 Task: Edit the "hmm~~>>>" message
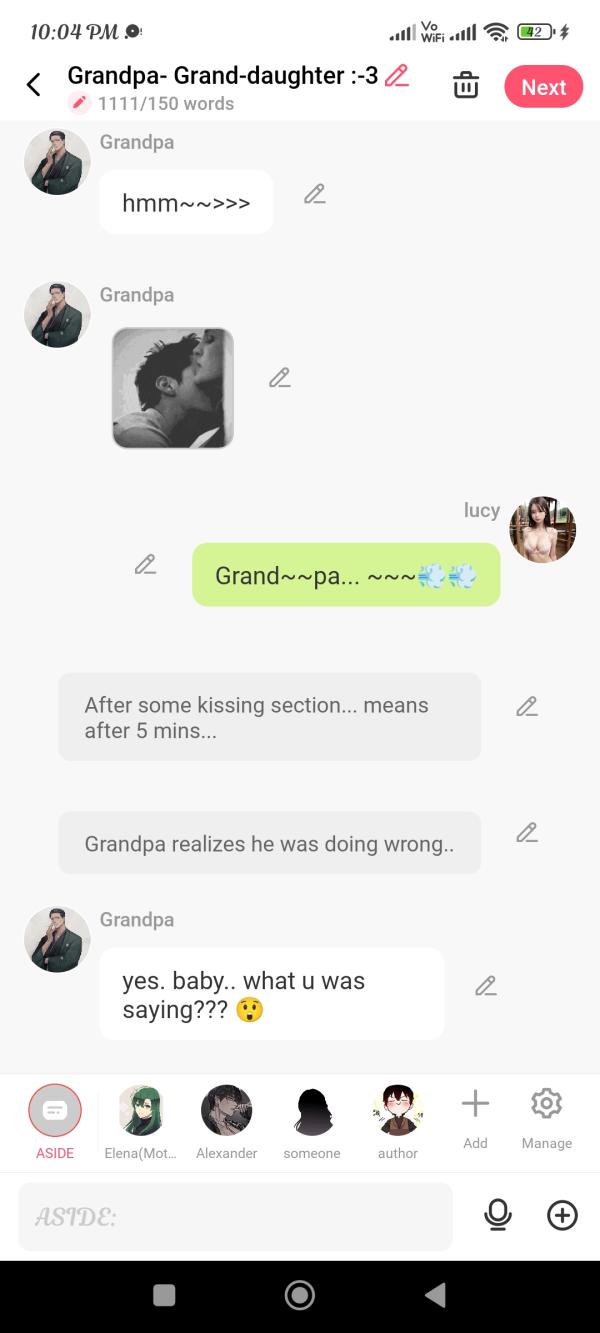point(315,194)
